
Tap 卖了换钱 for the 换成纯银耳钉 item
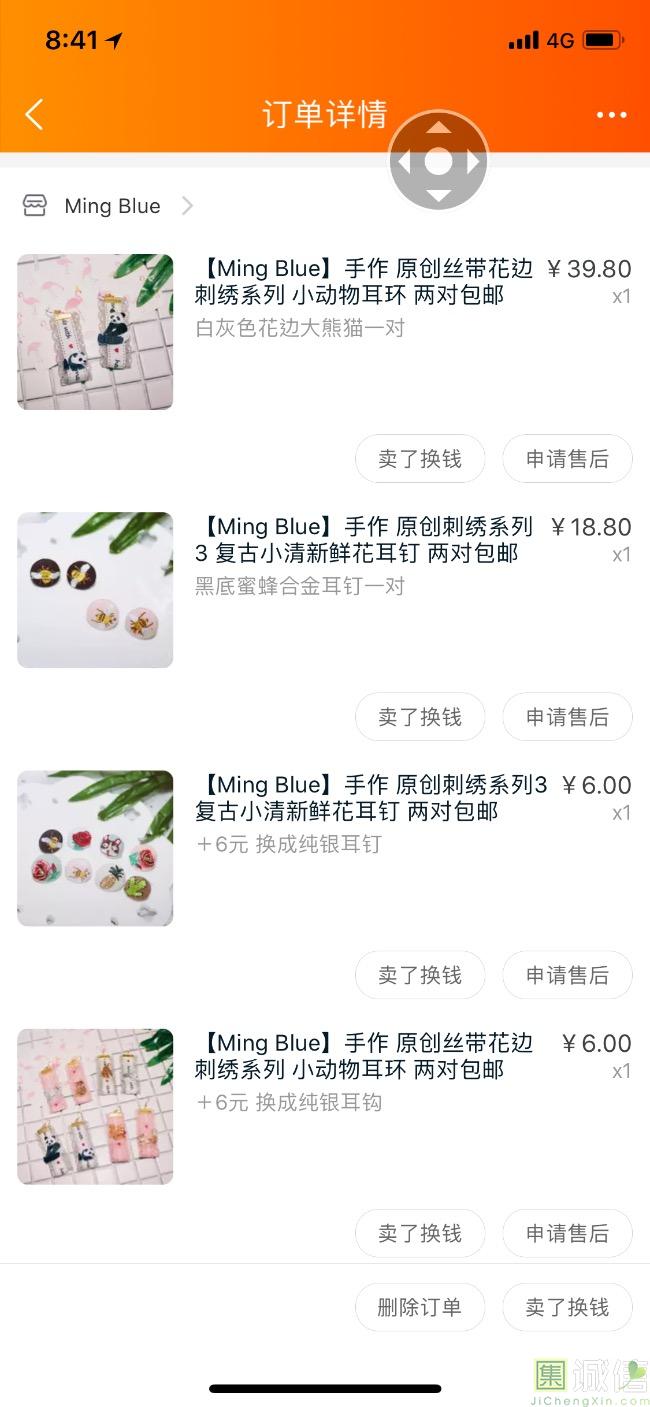(x=420, y=975)
